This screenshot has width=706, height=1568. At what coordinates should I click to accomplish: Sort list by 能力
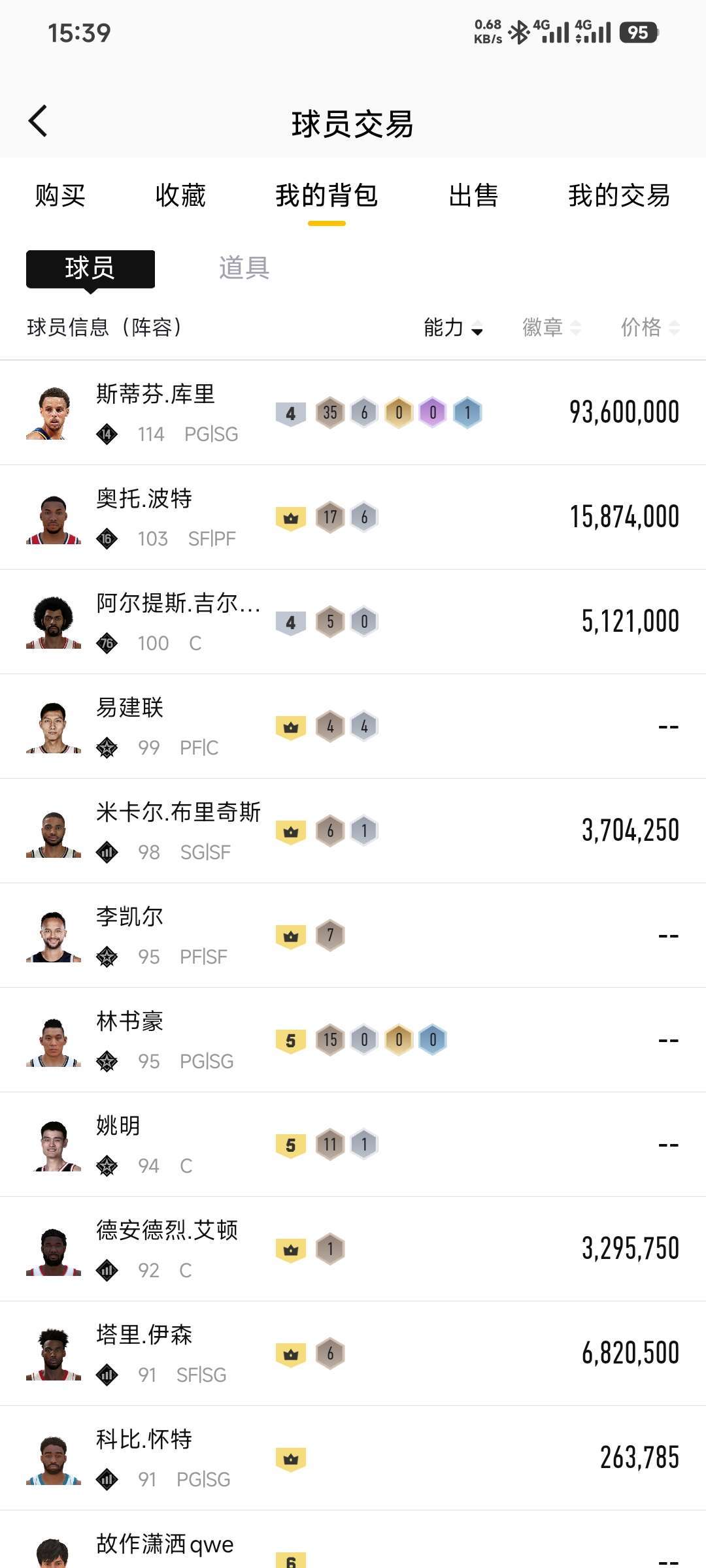click(x=453, y=327)
